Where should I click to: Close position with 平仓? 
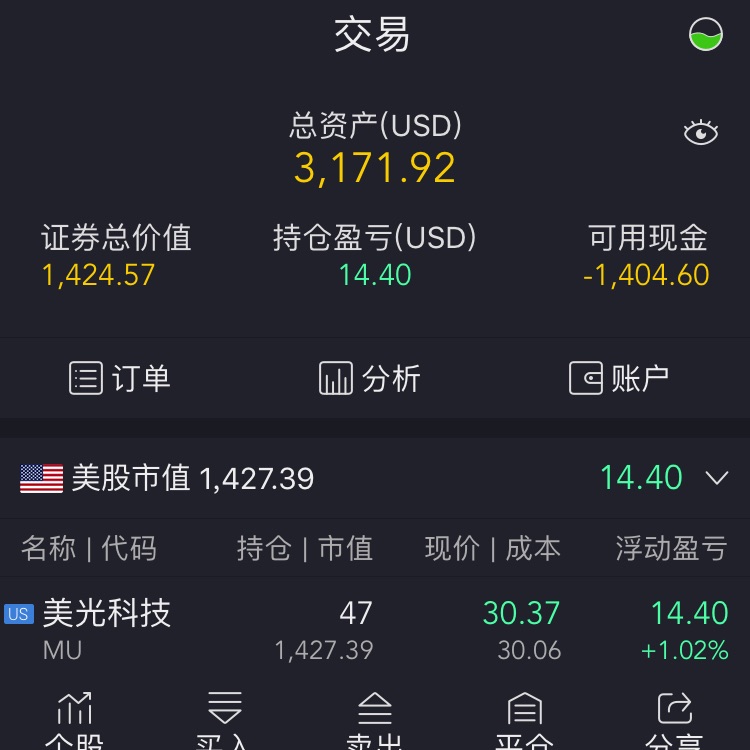pos(524,720)
